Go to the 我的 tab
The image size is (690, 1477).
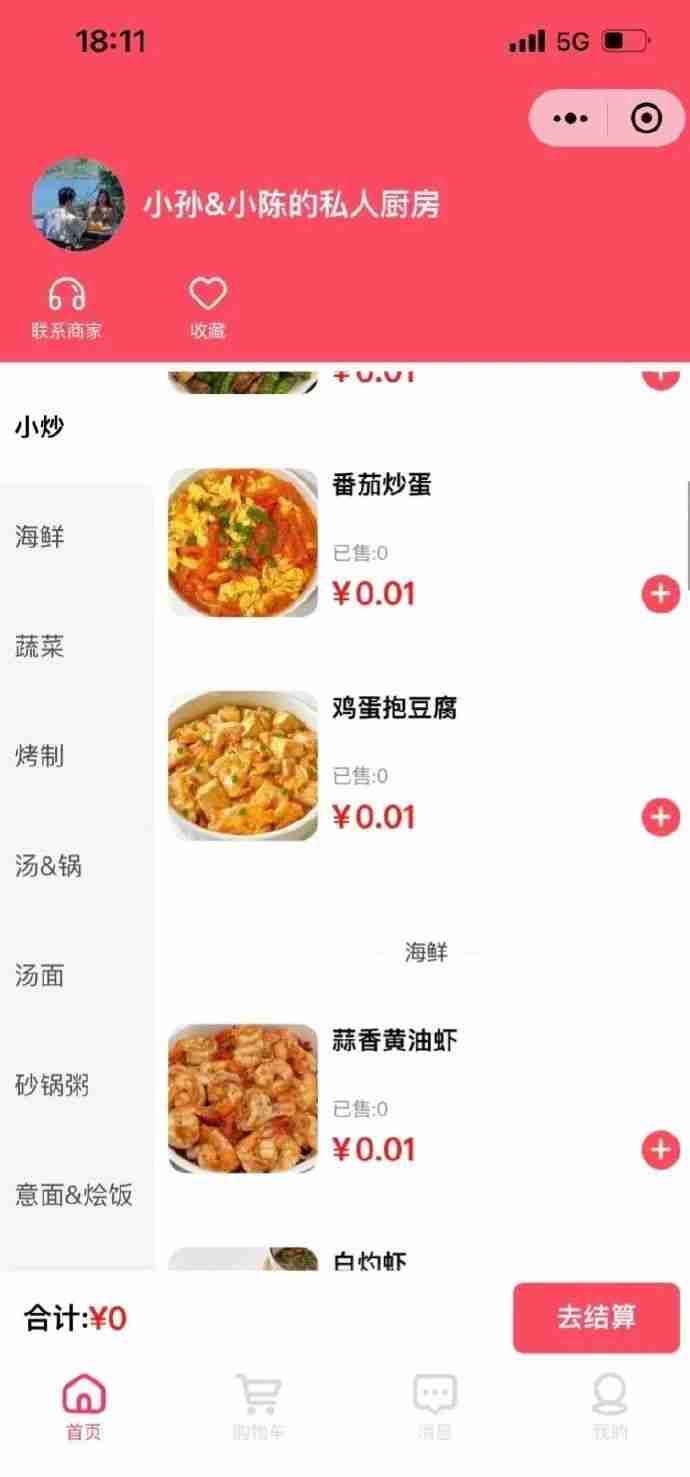click(x=609, y=1406)
